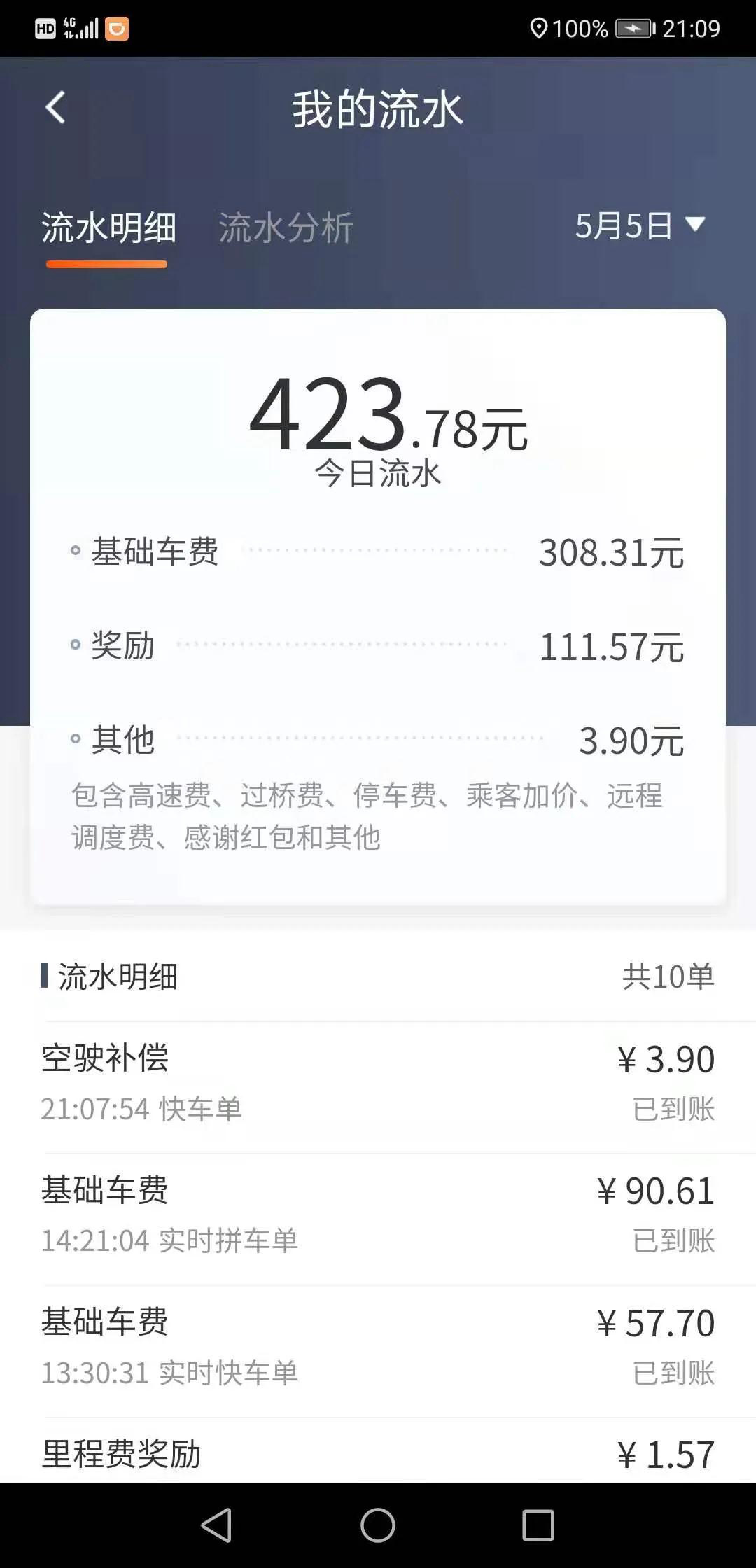Expand the 基础车费 308.31元 summary row
This screenshot has height=1568, width=756.
[378, 553]
